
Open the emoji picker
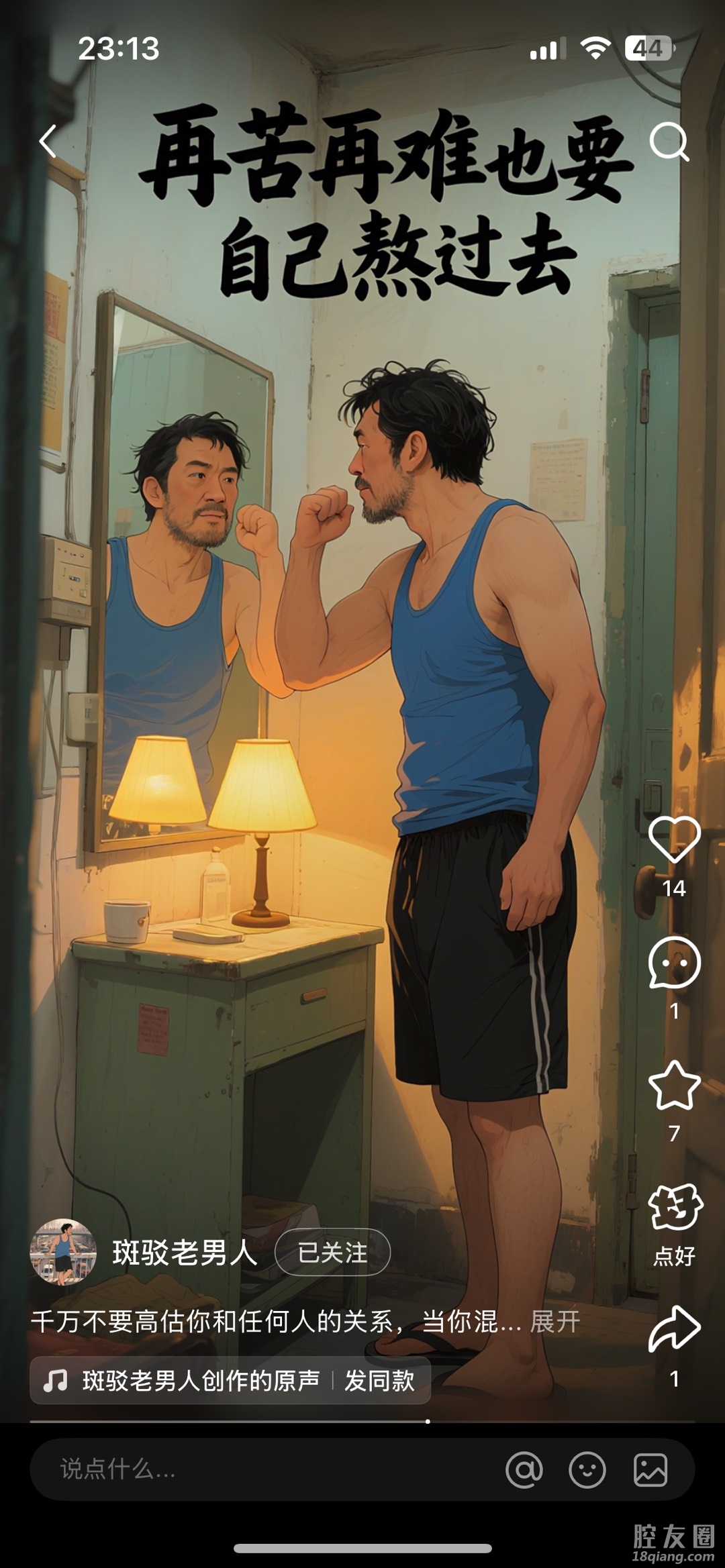[587, 1469]
